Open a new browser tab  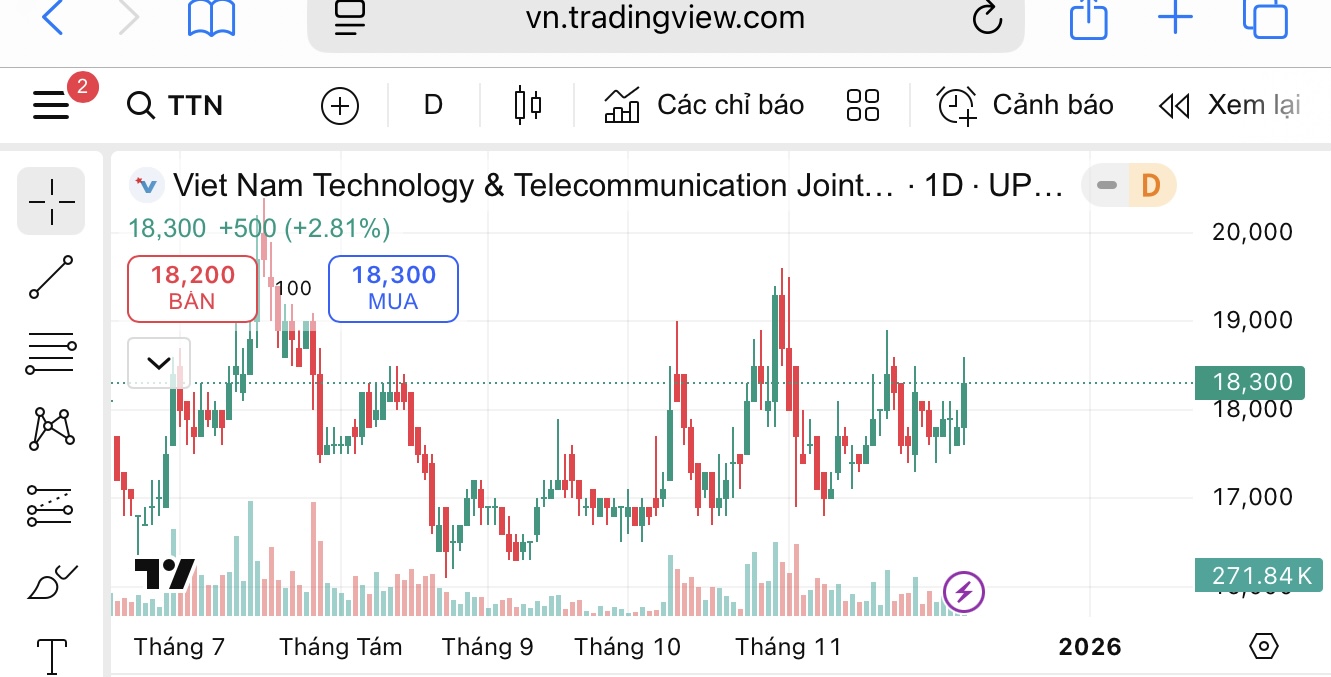[x=1175, y=17]
